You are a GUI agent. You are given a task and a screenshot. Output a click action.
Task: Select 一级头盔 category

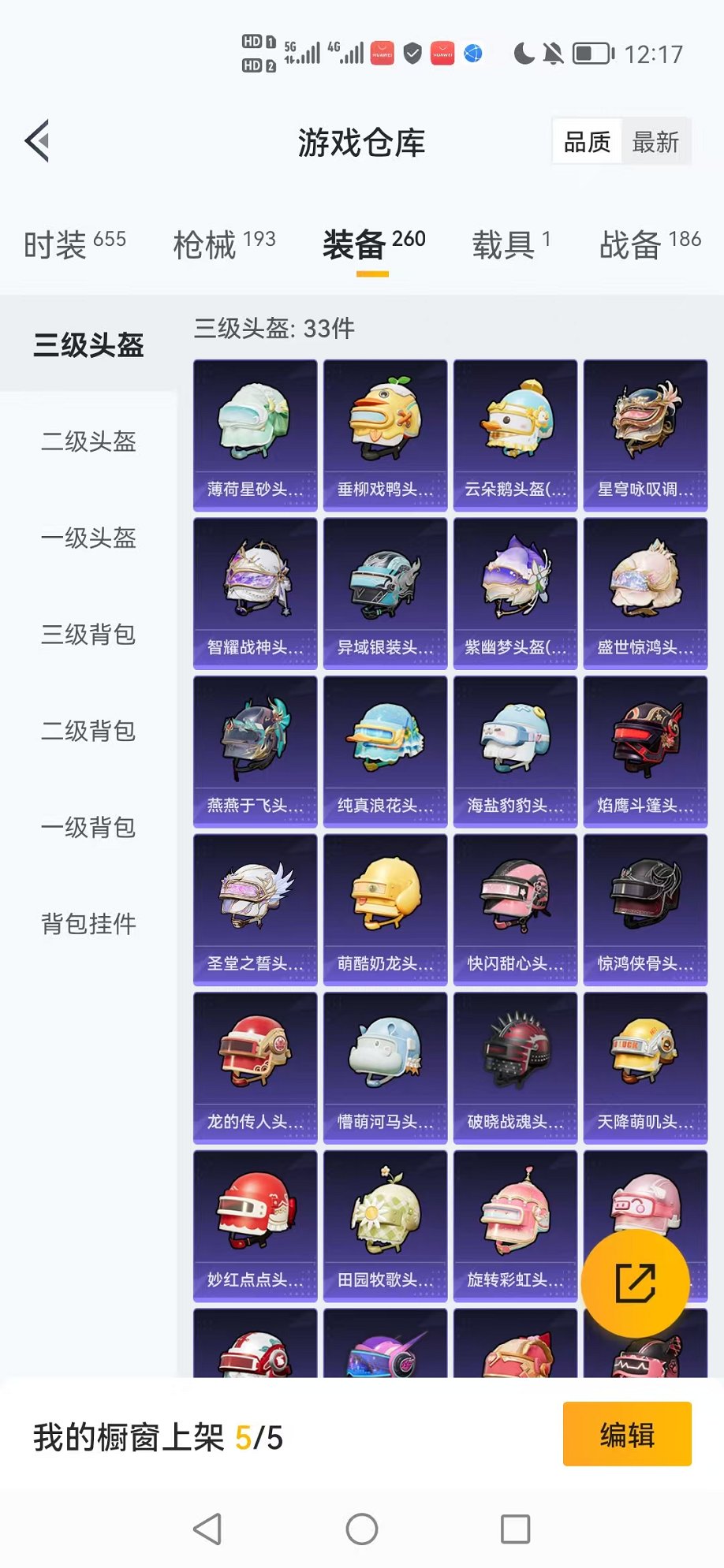88,538
